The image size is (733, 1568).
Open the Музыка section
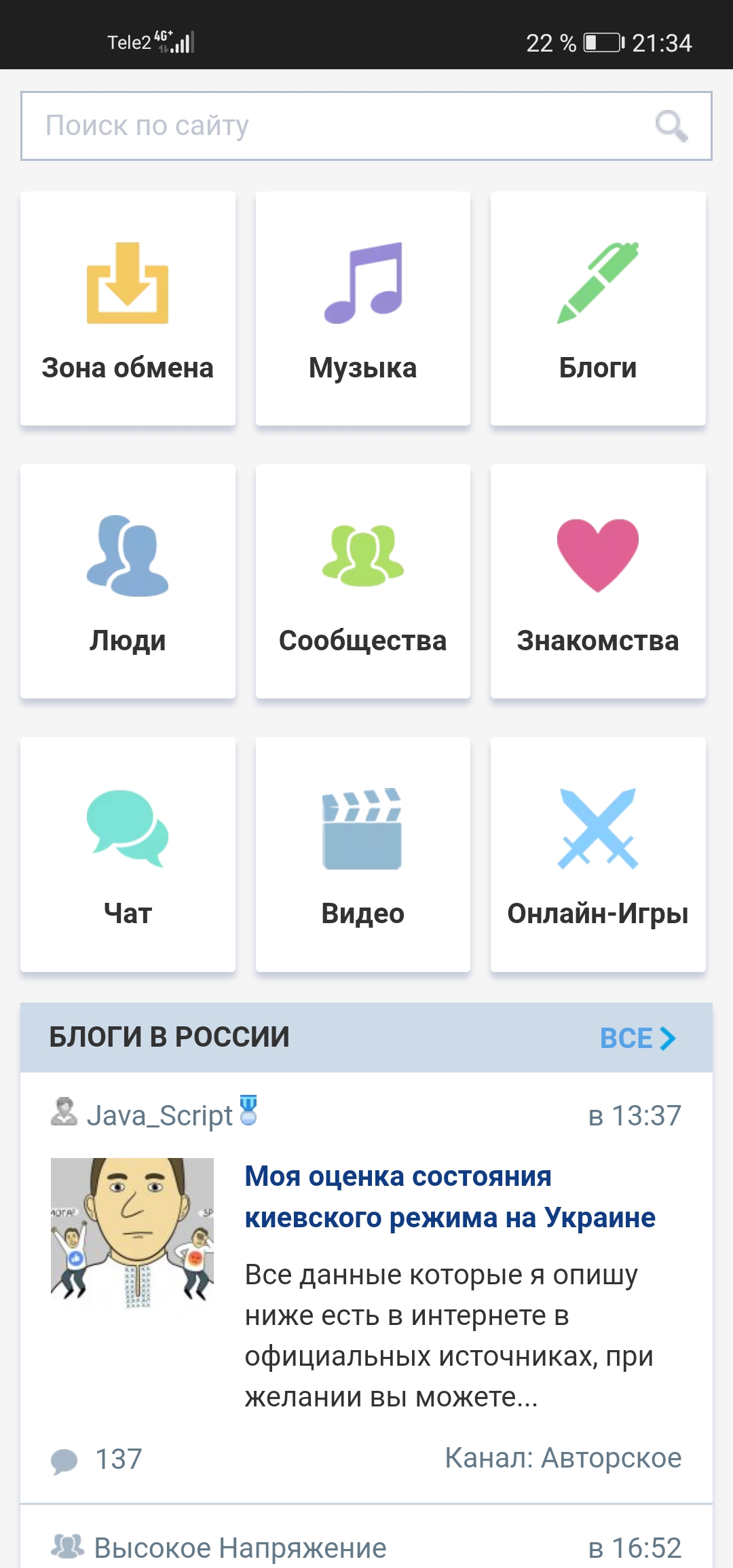point(362,309)
